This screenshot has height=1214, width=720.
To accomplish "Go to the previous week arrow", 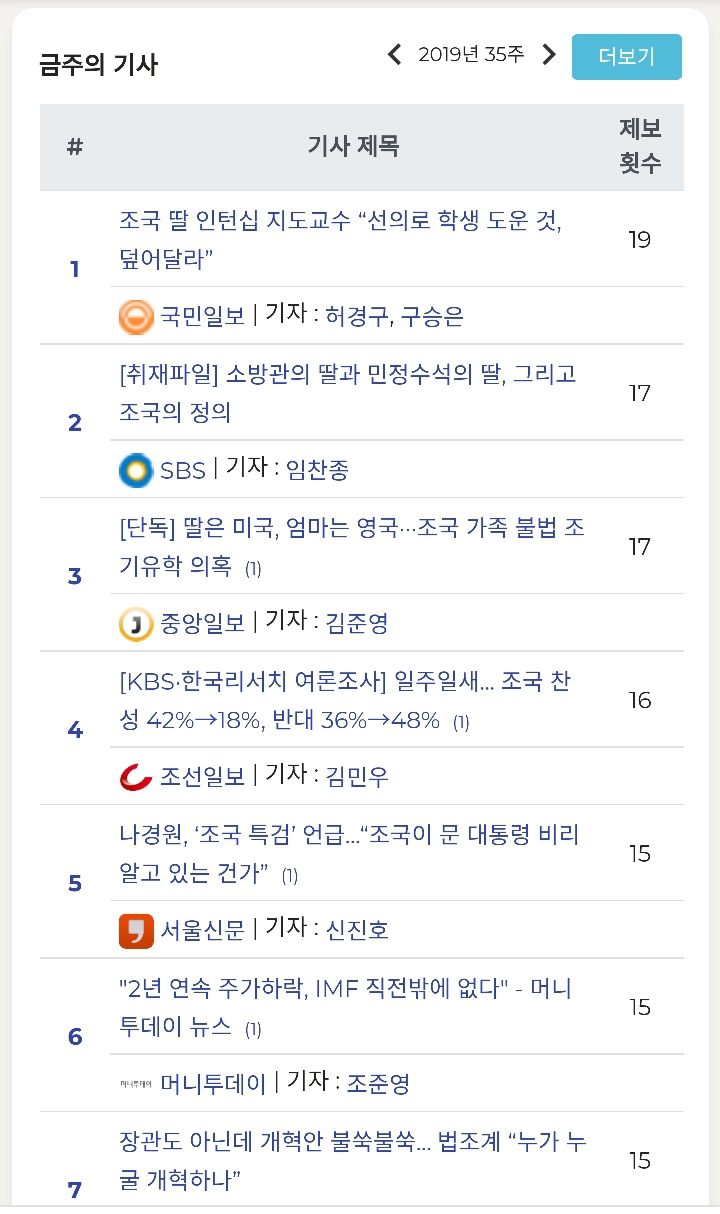I will pyautogui.click(x=394, y=55).
